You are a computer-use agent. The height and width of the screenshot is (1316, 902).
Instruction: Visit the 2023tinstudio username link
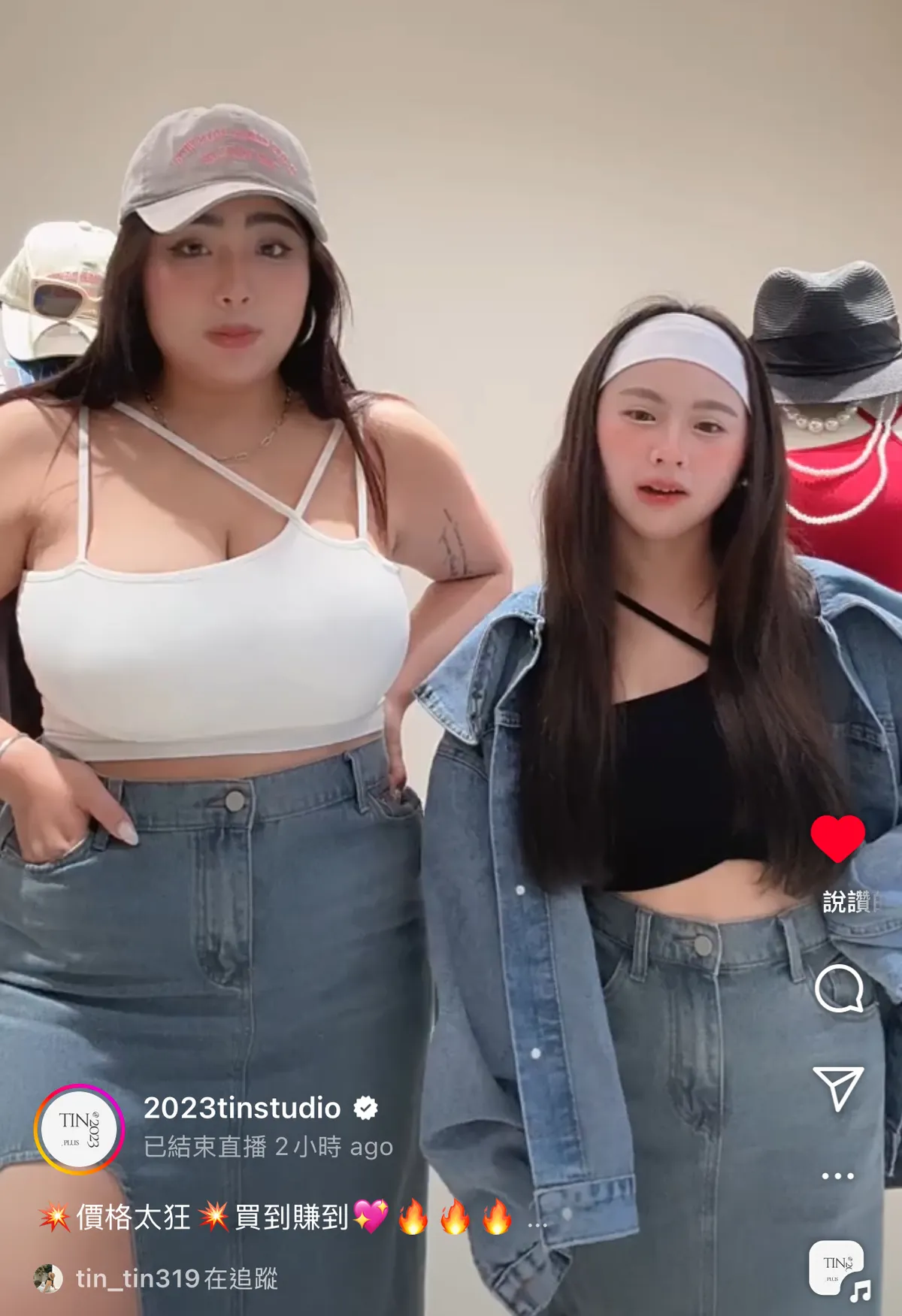(x=242, y=1108)
